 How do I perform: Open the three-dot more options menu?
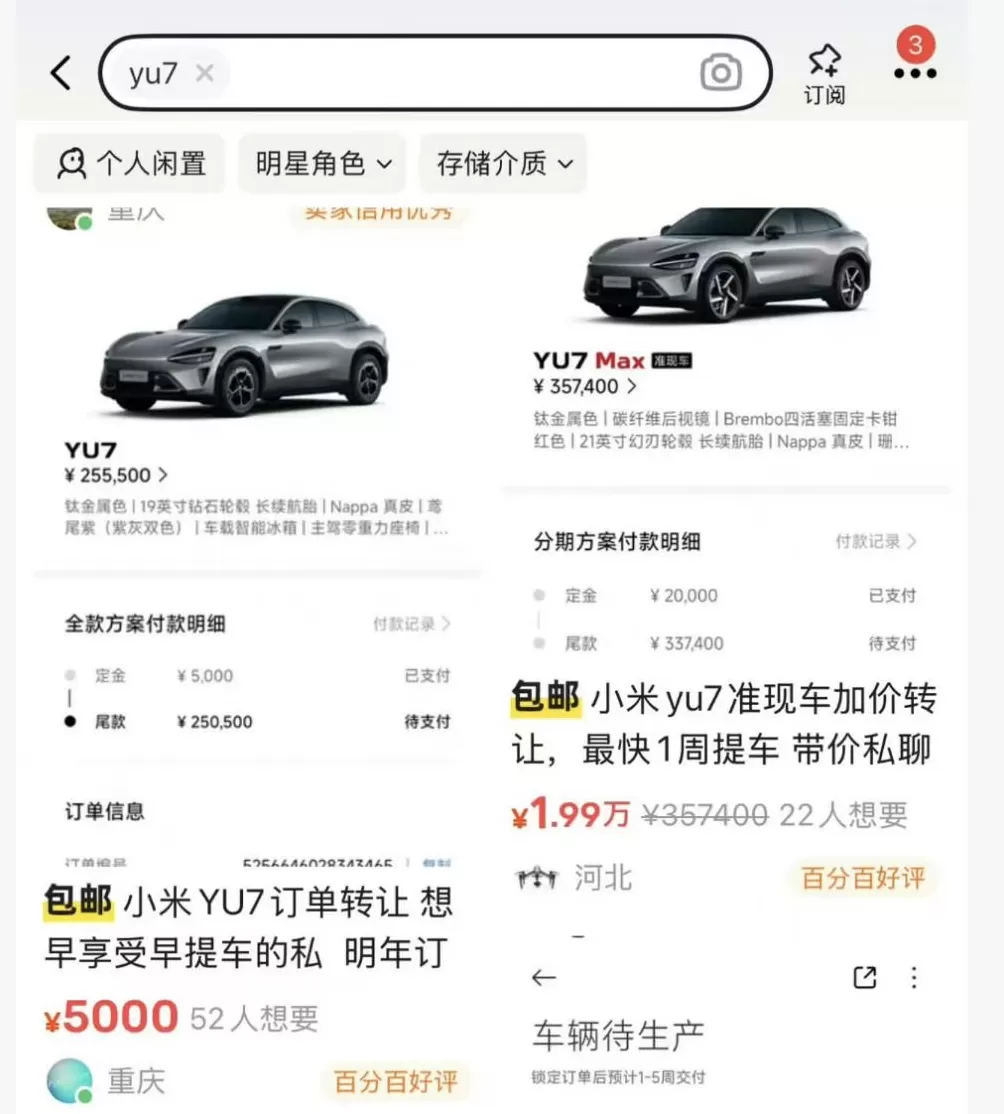[x=916, y=72]
